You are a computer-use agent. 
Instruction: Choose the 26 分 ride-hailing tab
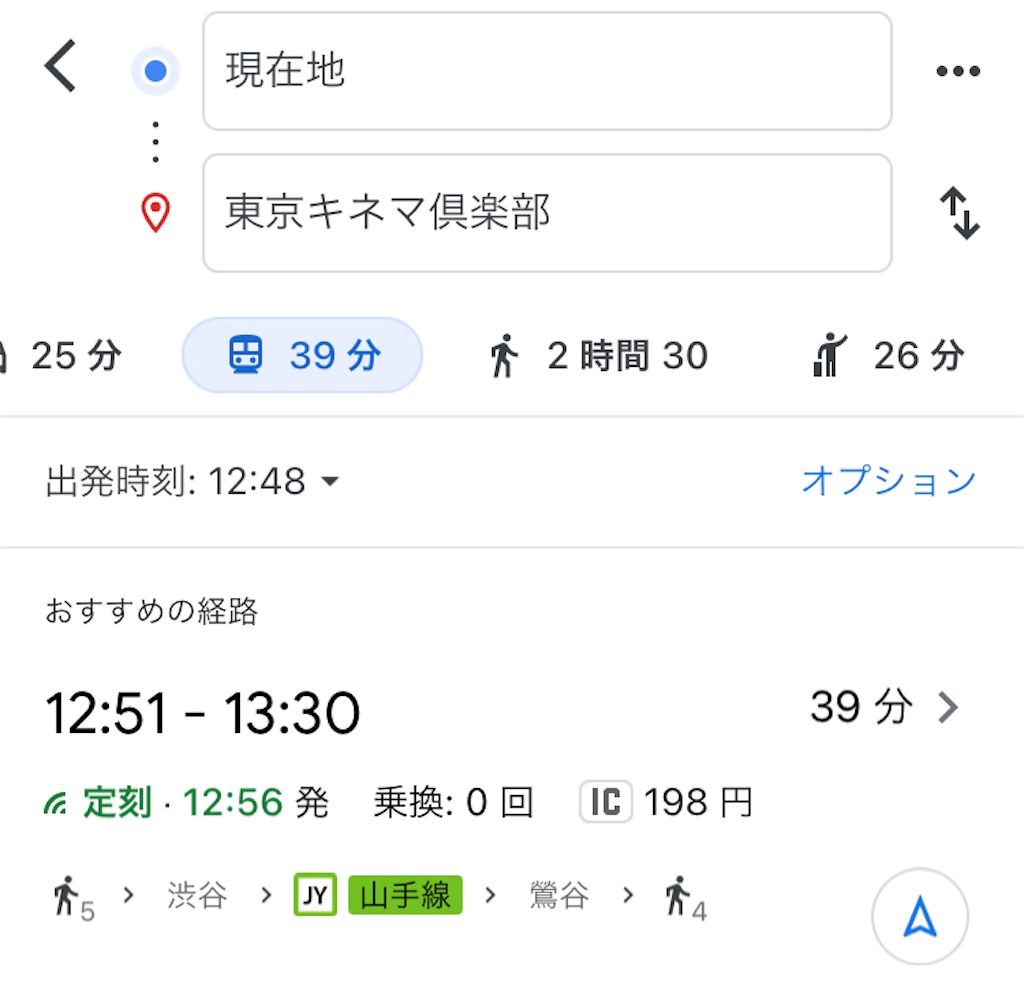888,355
